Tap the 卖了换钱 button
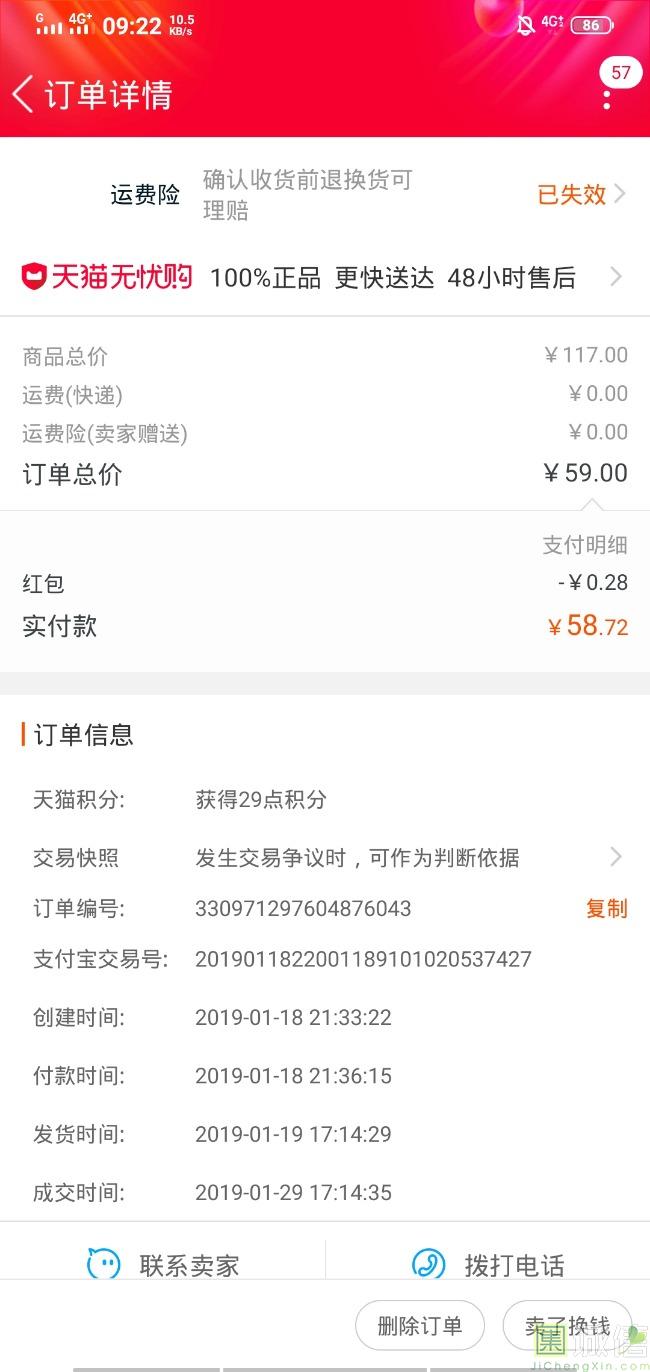 pos(567,1326)
